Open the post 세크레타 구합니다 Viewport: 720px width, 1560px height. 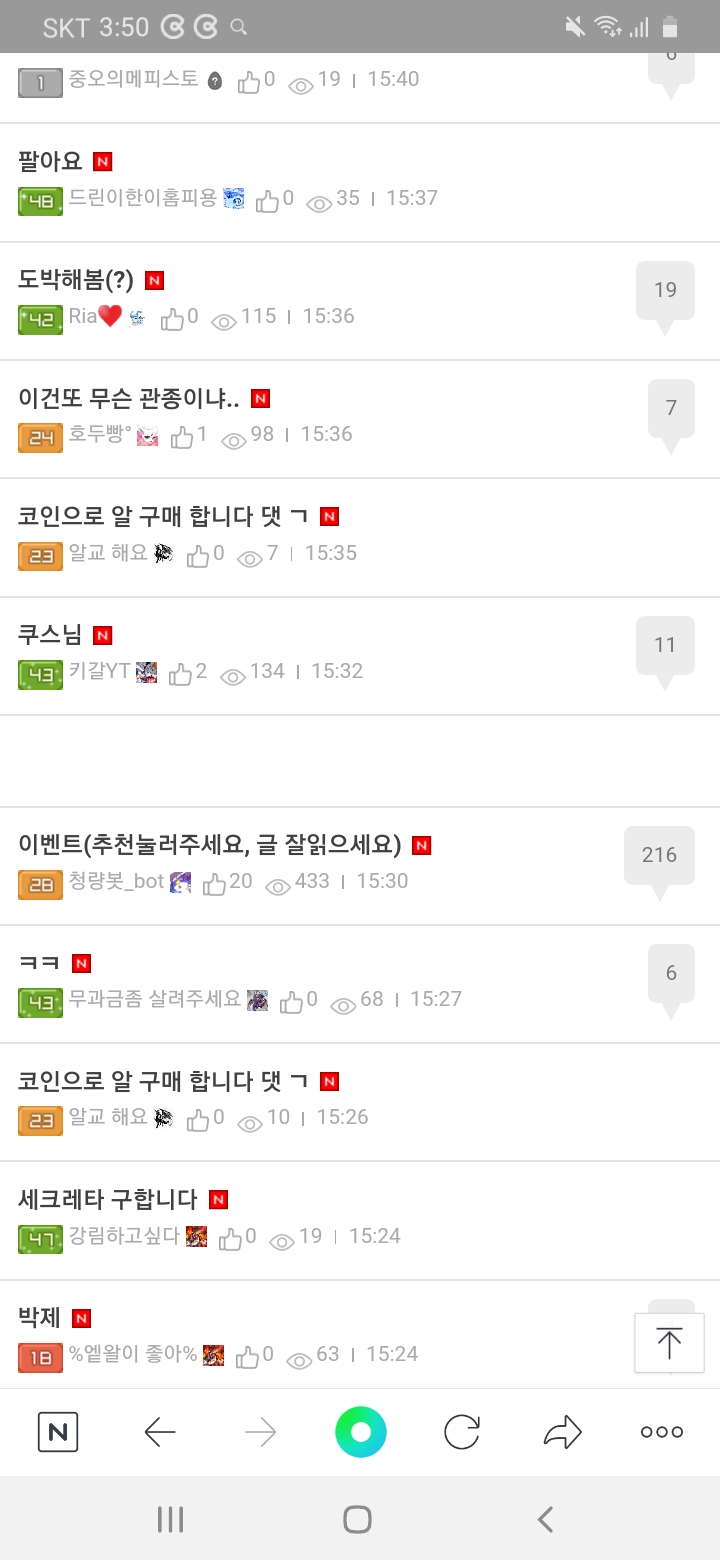click(108, 1199)
